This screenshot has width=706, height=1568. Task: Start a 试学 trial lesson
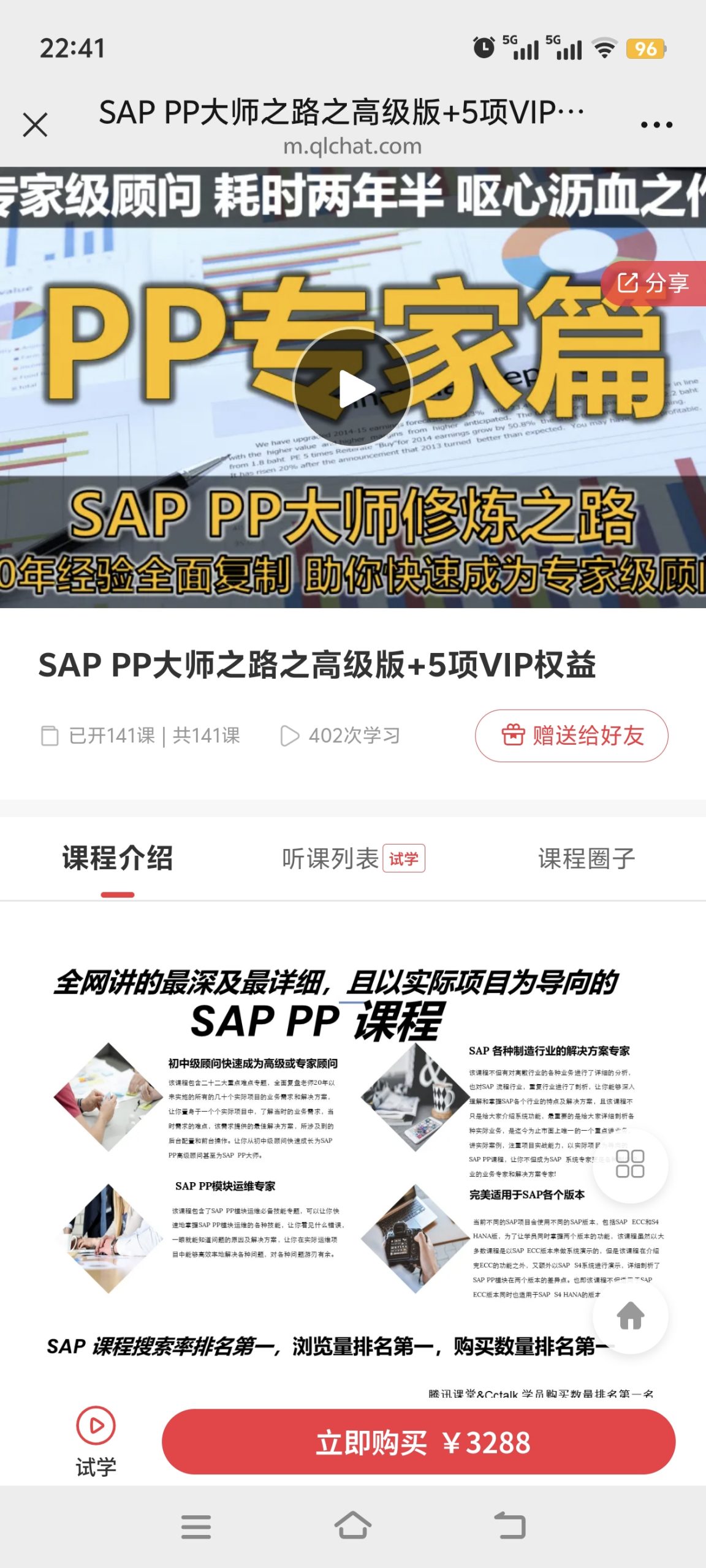[96, 1441]
